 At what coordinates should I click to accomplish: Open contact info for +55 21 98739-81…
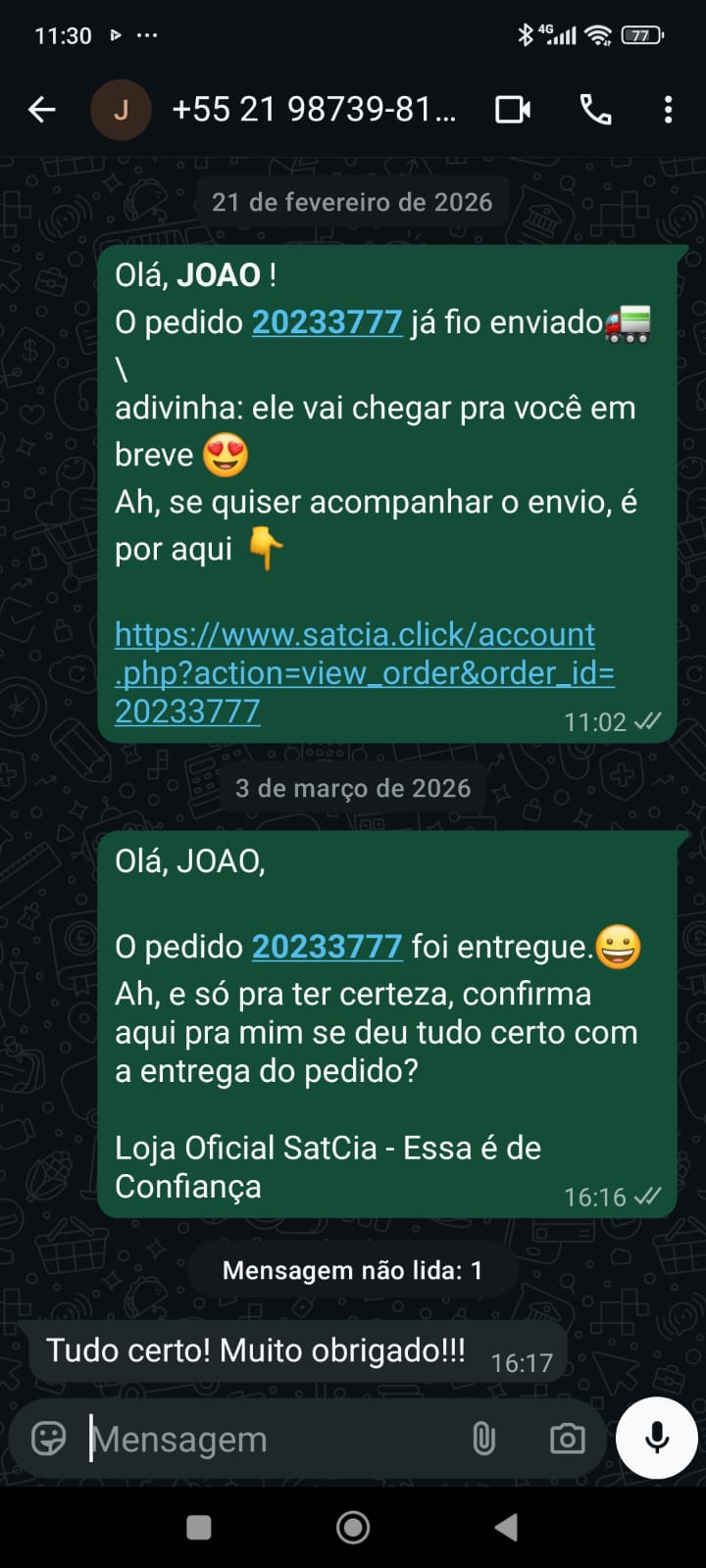point(314,110)
